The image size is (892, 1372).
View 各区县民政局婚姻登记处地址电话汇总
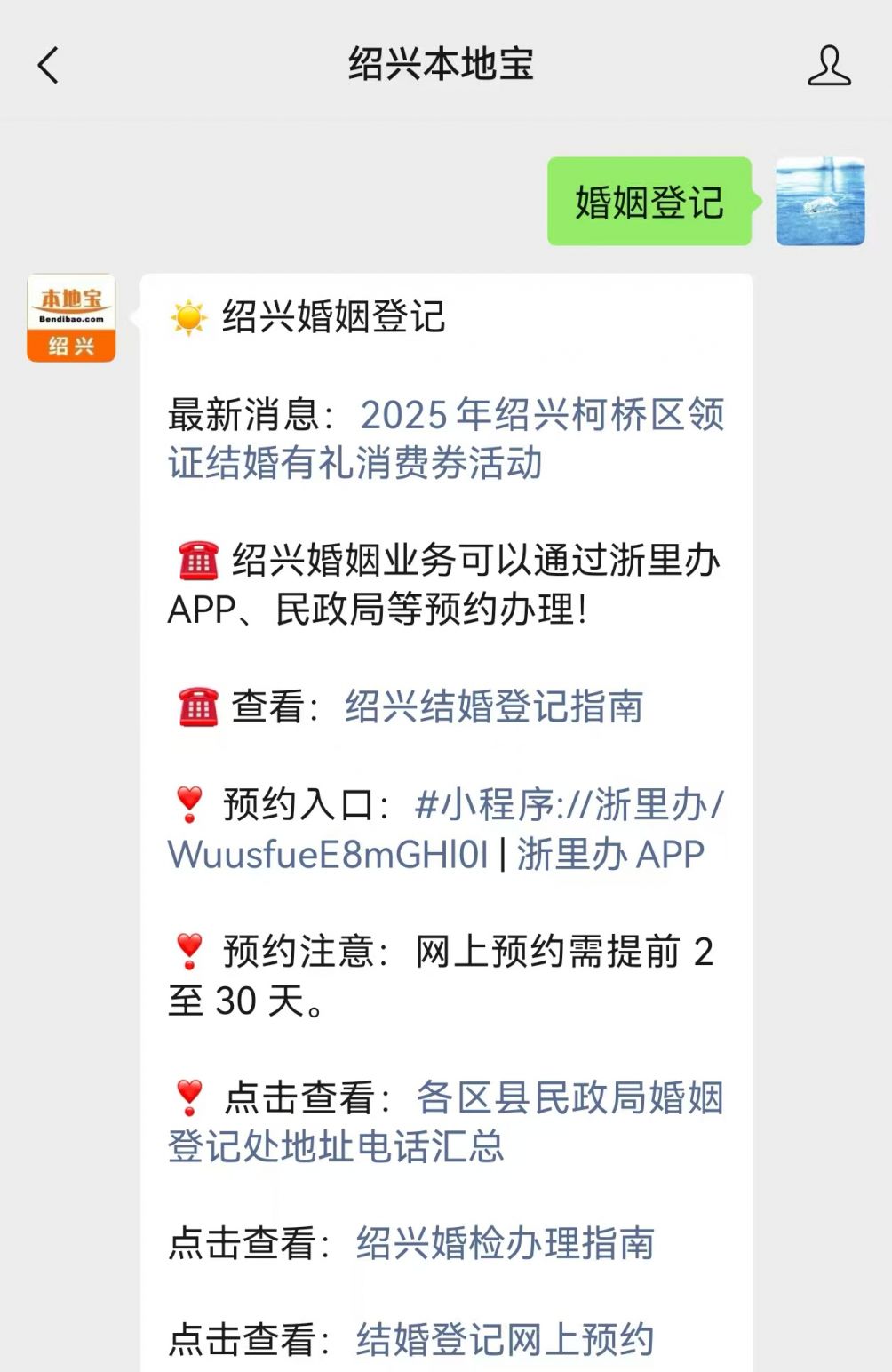[x=569, y=1099]
